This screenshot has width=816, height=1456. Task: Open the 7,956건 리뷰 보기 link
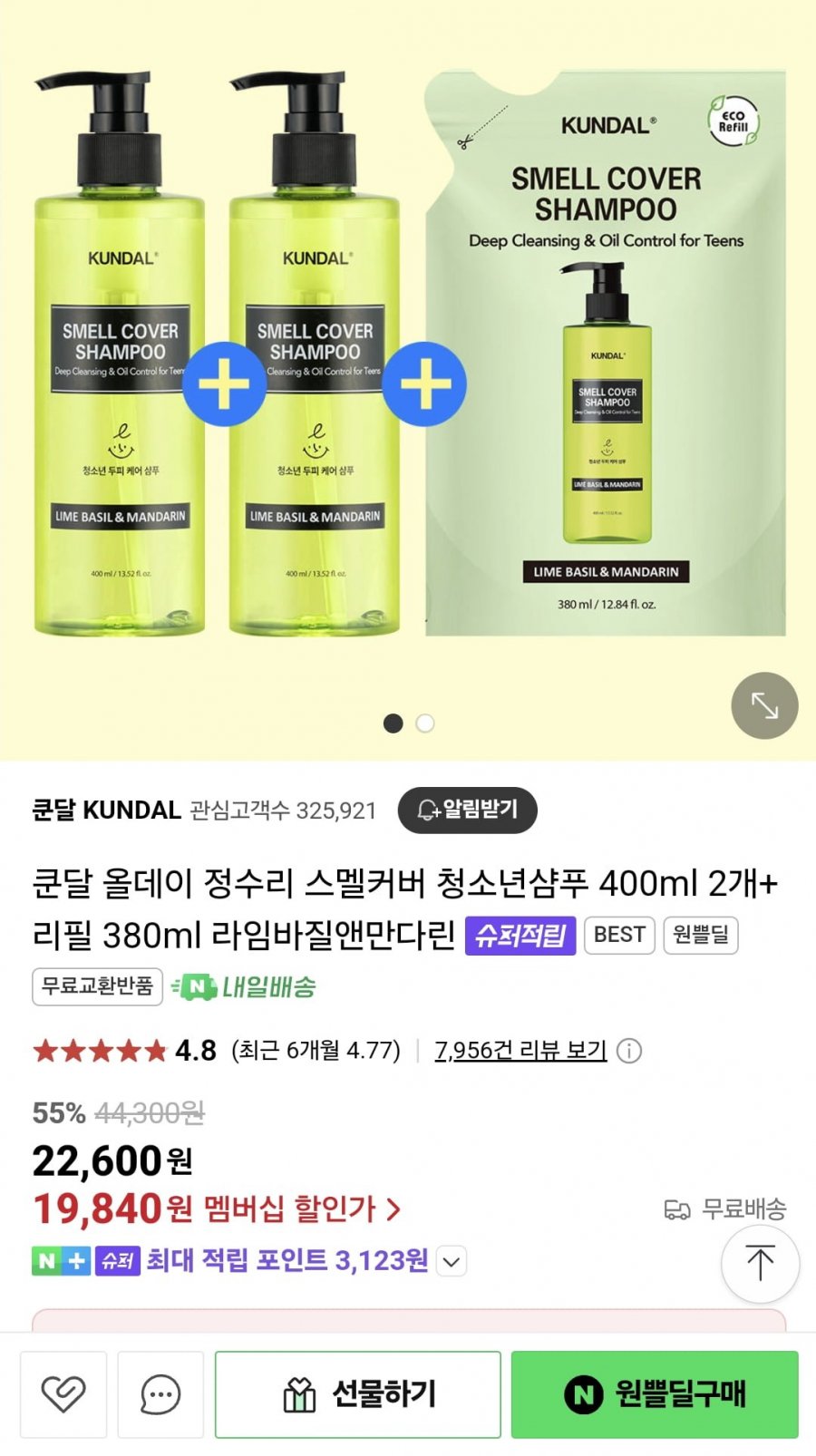point(520,1050)
